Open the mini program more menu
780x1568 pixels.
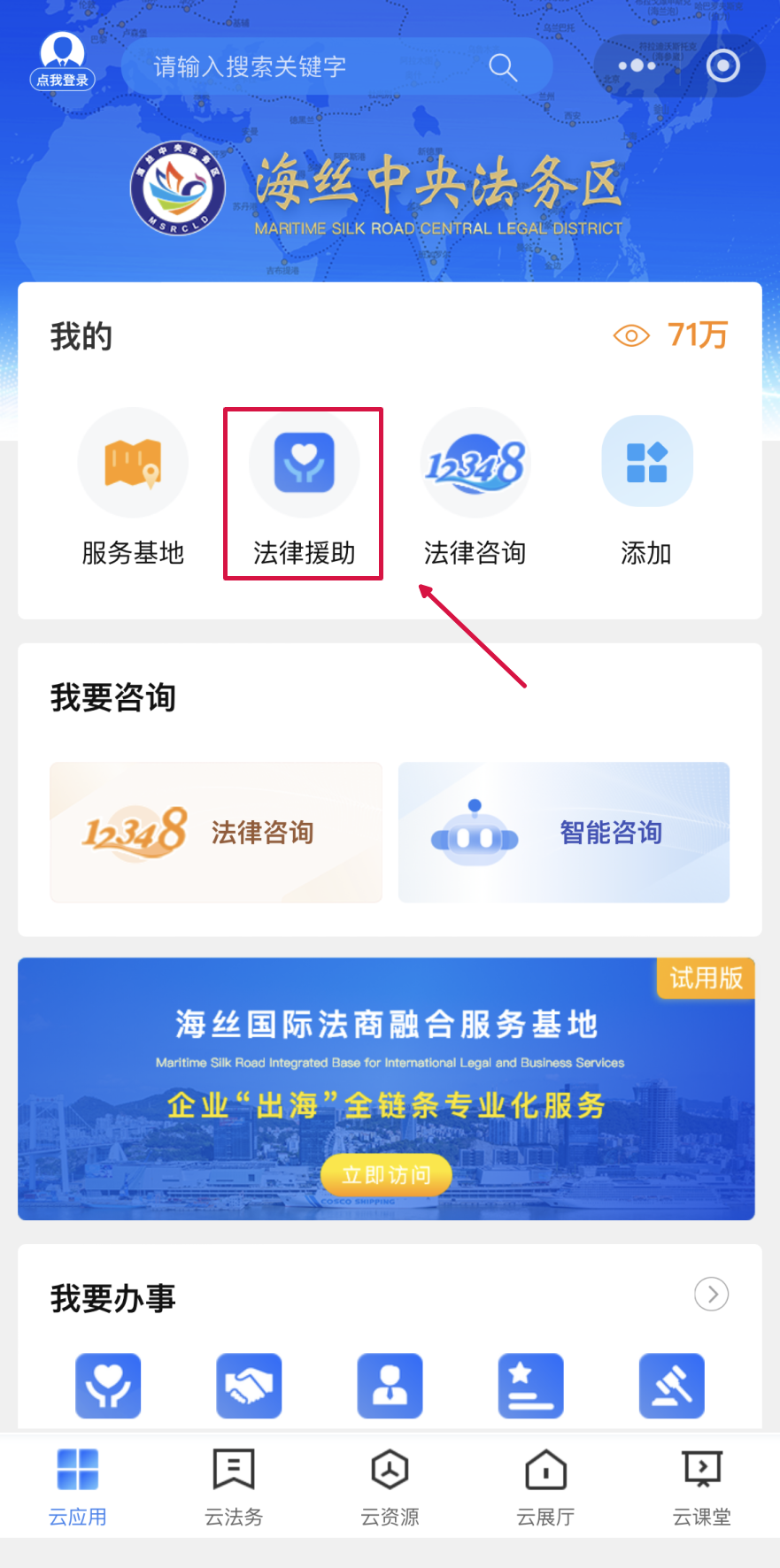click(x=637, y=66)
